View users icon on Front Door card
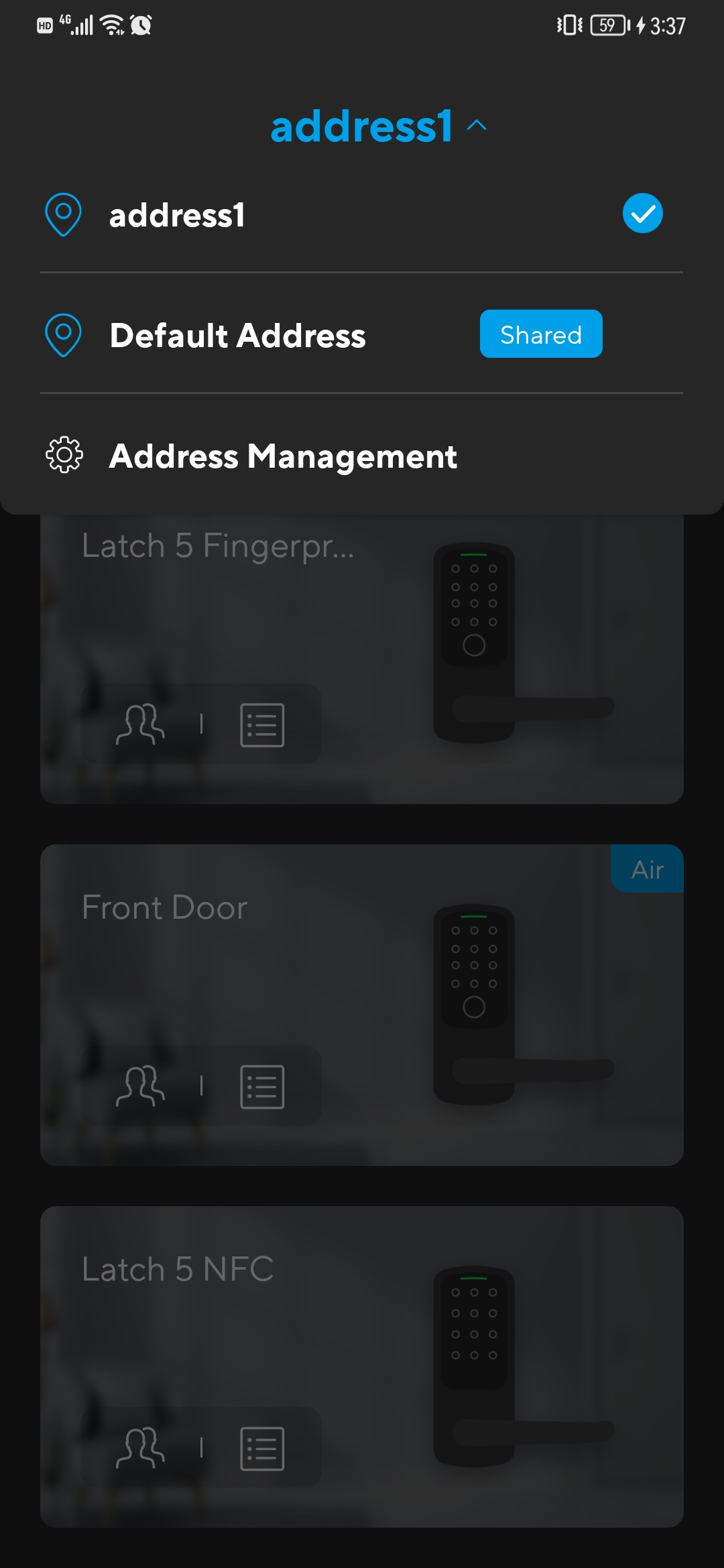The image size is (724, 1568). [x=140, y=1086]
